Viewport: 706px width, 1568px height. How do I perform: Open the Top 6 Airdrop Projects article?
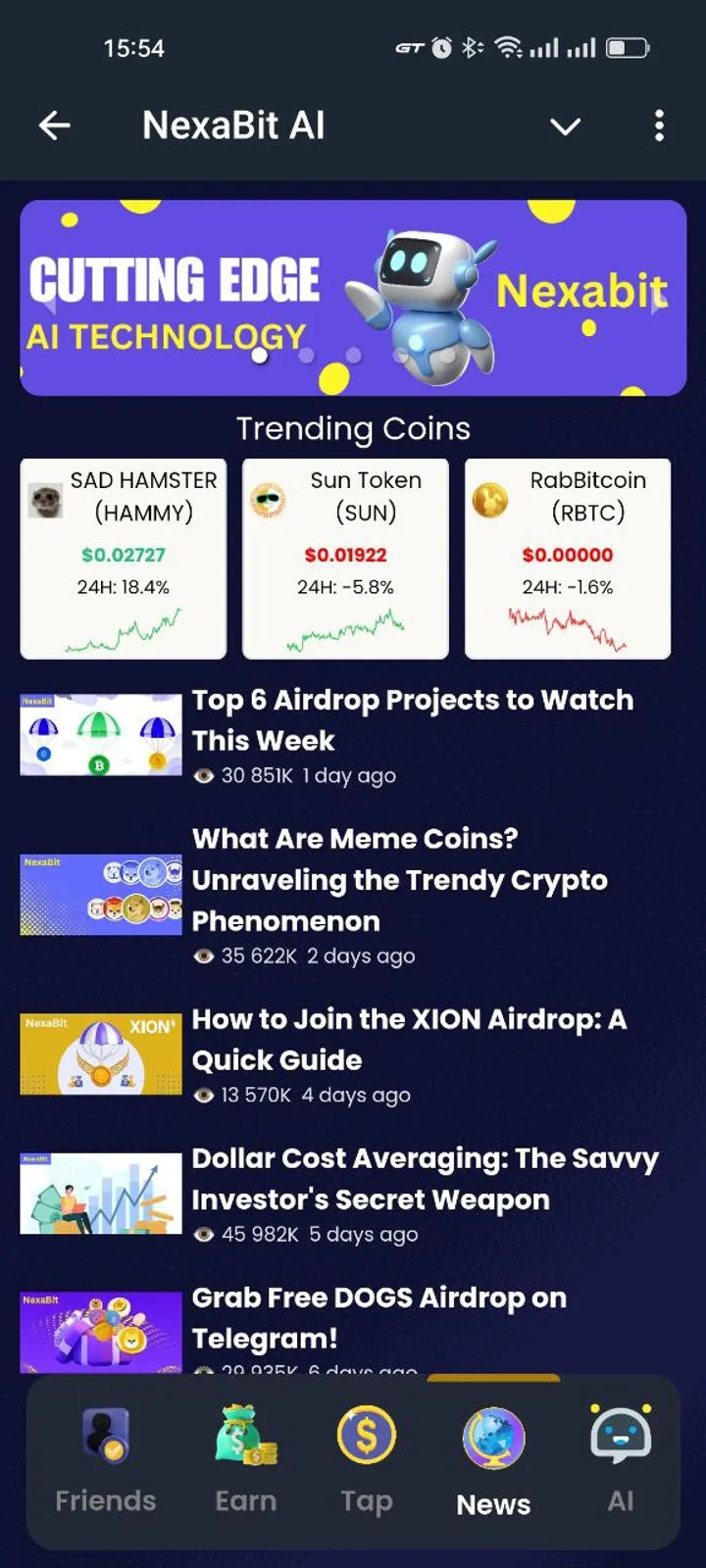click(412, 720)
